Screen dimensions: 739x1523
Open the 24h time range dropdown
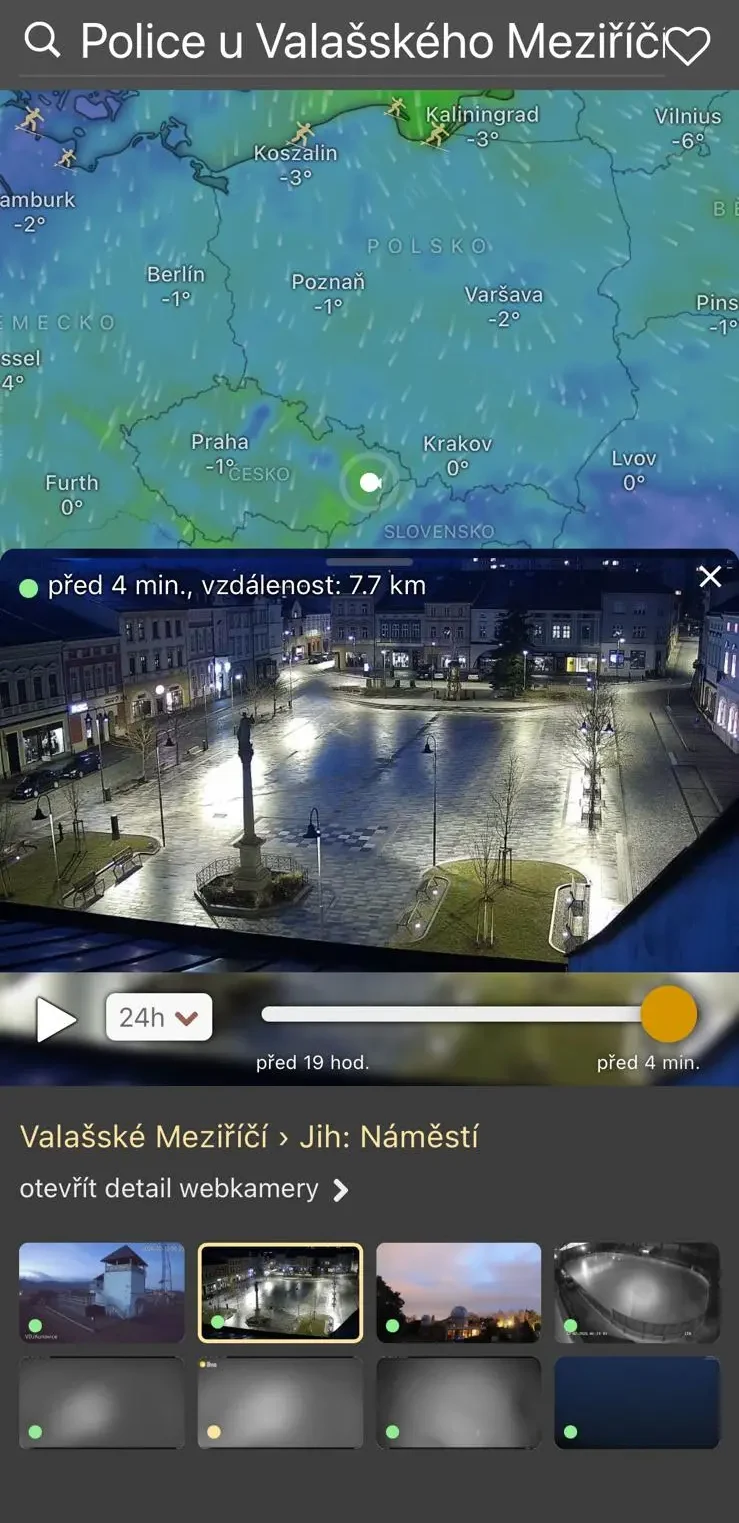[159, 1017]
